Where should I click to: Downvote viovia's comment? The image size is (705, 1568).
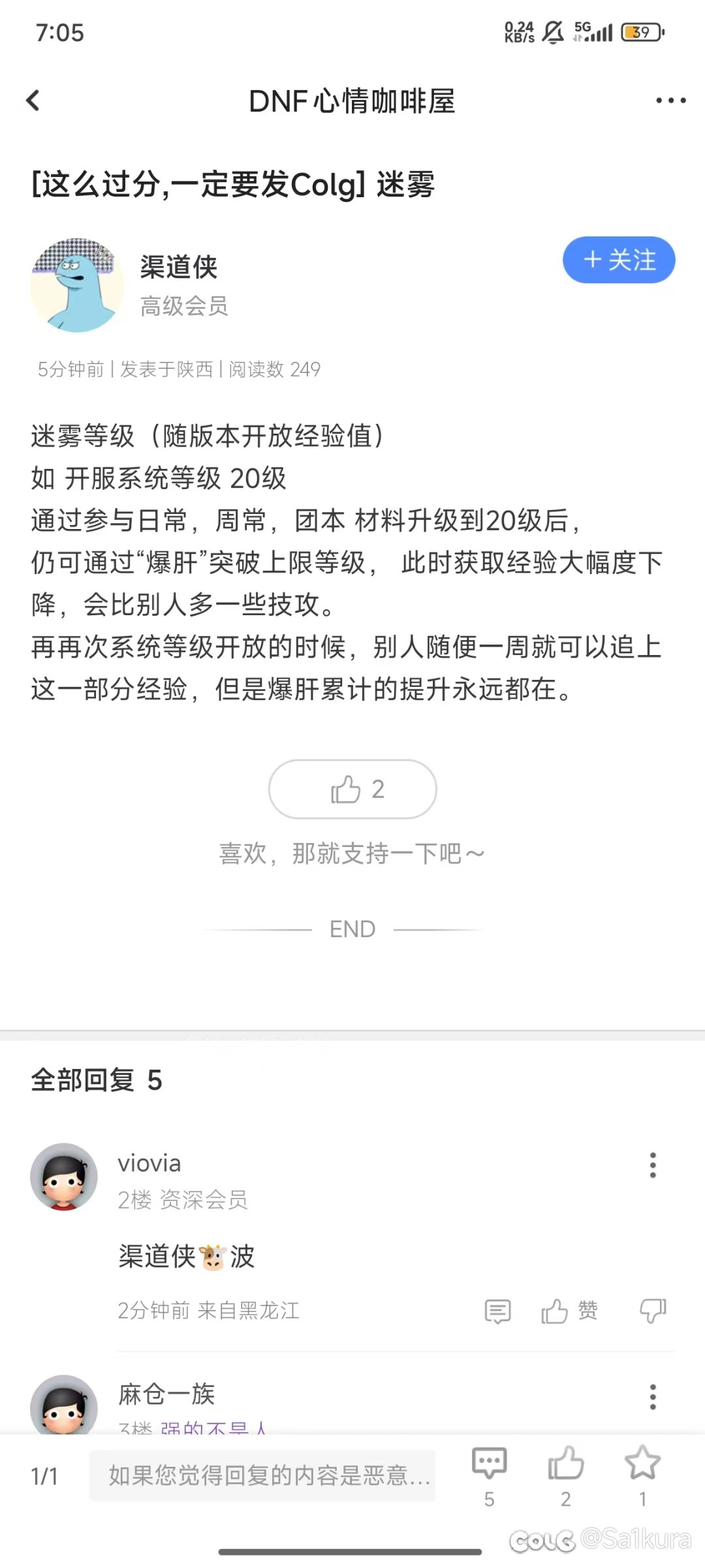coord(652,1311)
